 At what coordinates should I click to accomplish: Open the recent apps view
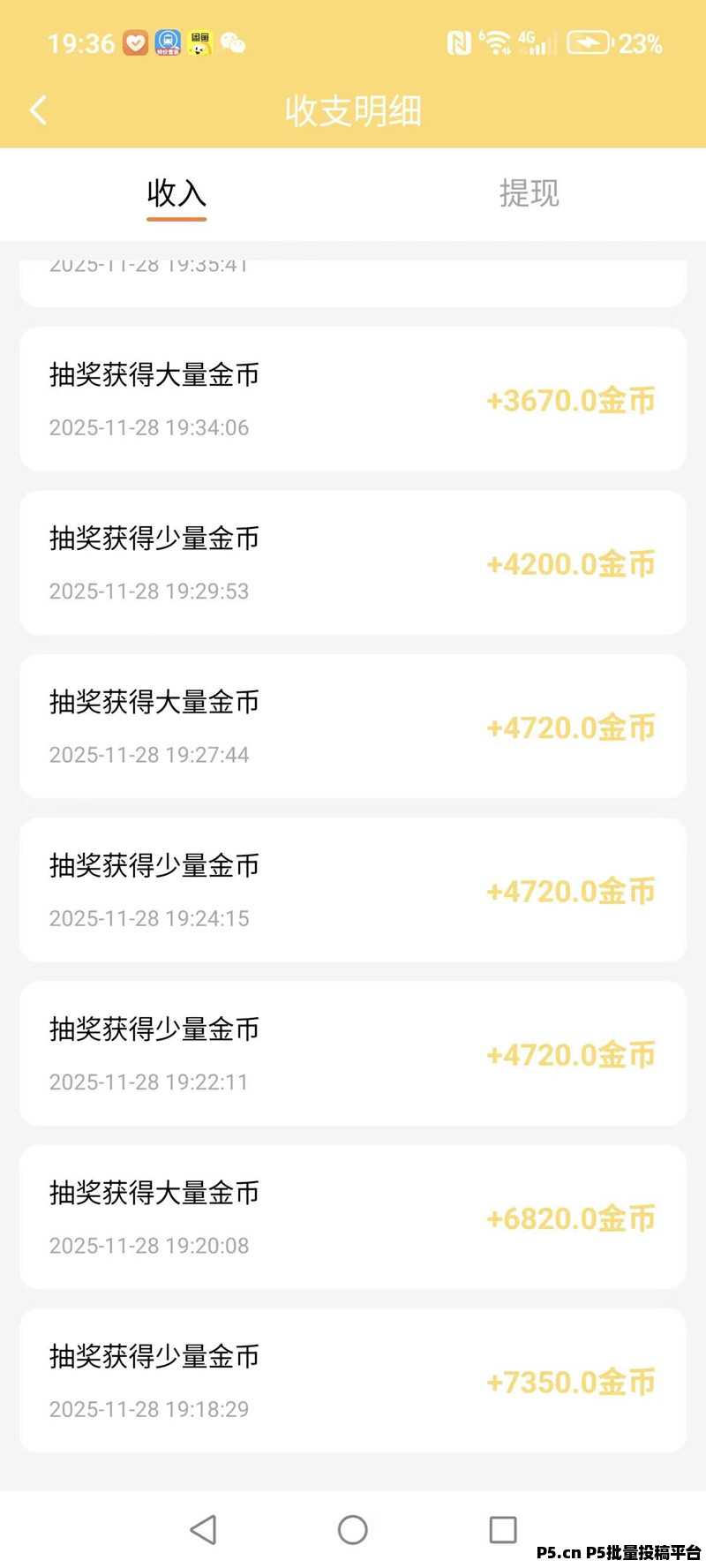503,1529
